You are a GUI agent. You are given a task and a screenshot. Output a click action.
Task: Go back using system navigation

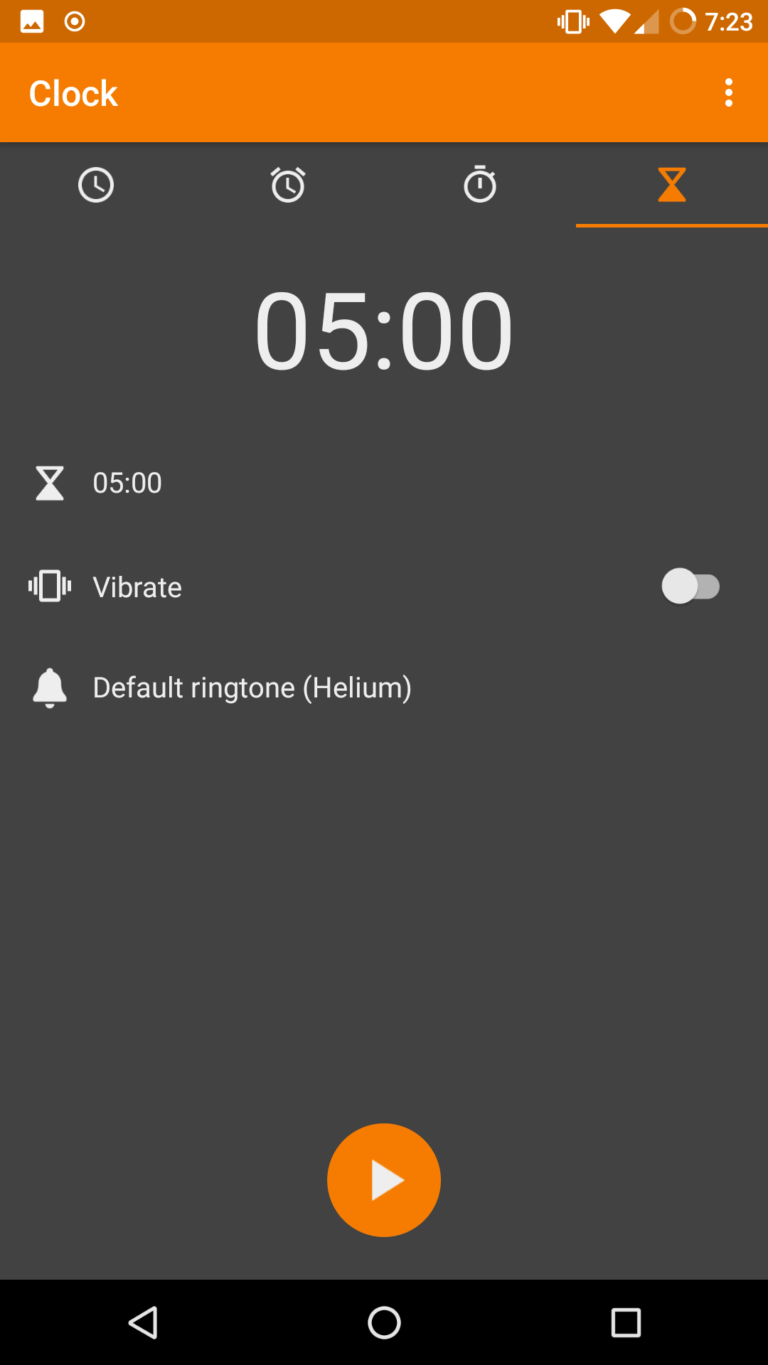point(143,1323)
